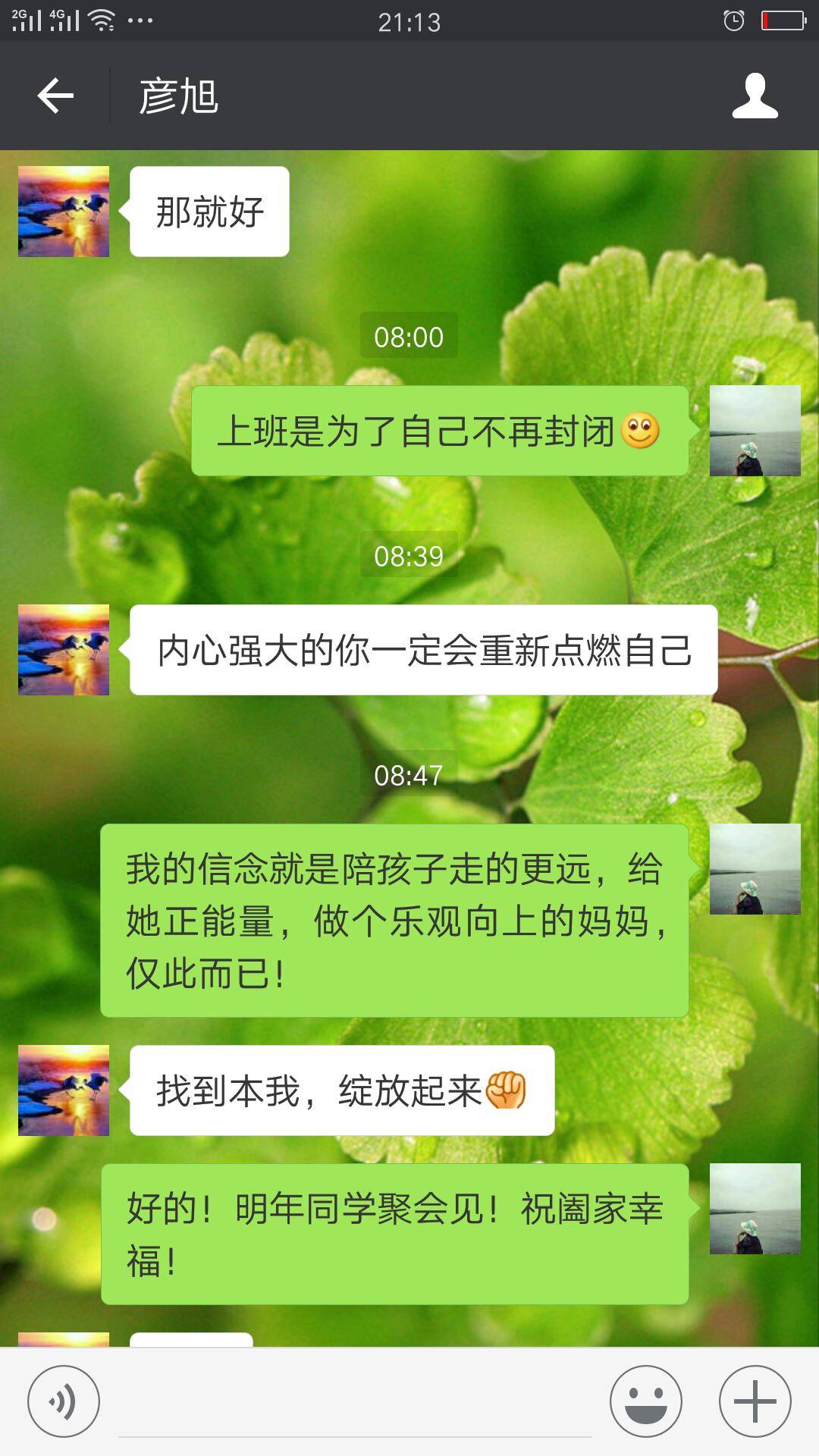819x1456 pixels.
Task: View 彦旭's avatar beside "那就好"
Action: [64, 212]
